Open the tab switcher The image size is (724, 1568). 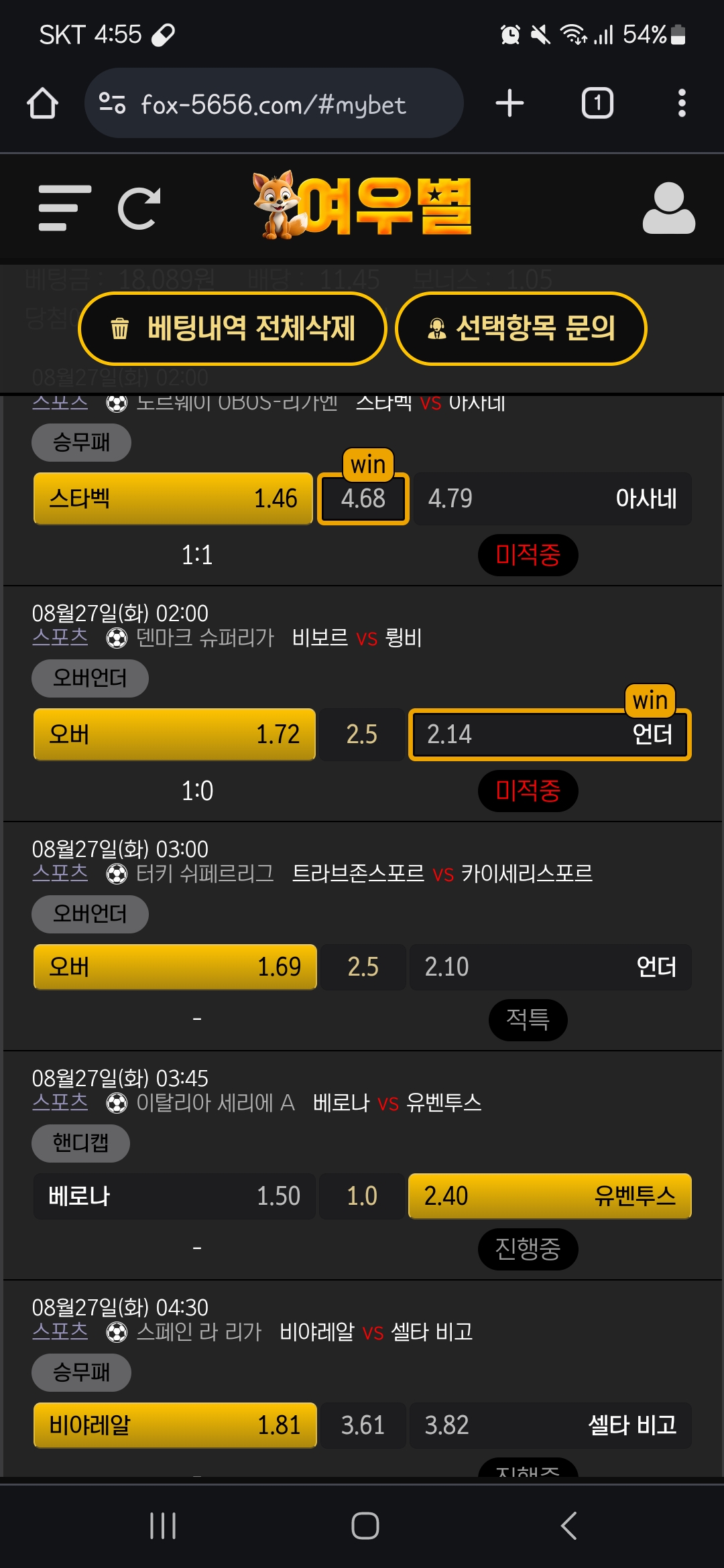[597, 103]
